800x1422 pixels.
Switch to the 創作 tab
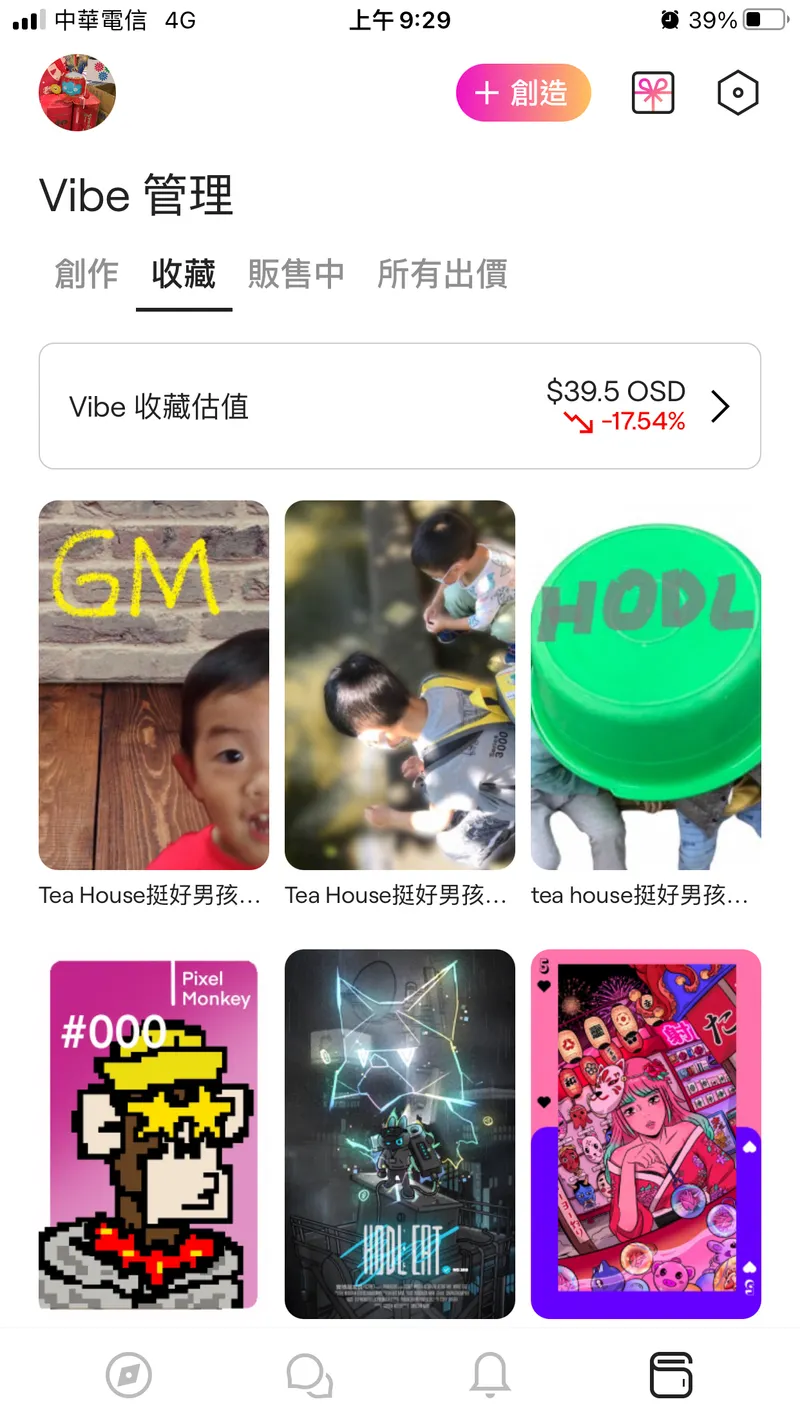click(x=86, y=274)
